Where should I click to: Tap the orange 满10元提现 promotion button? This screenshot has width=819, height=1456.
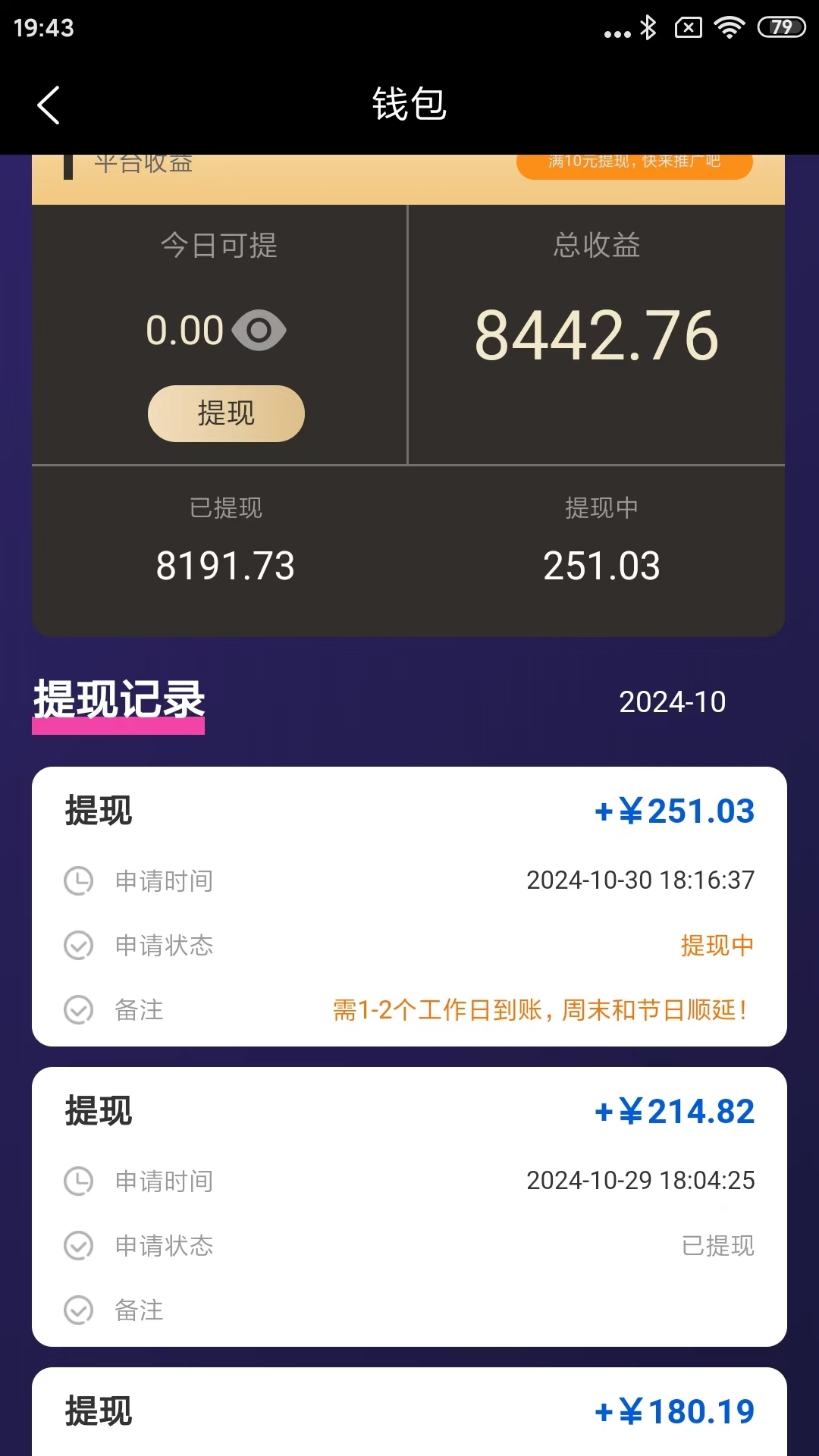pyautogui.click(x=635, y=165)
